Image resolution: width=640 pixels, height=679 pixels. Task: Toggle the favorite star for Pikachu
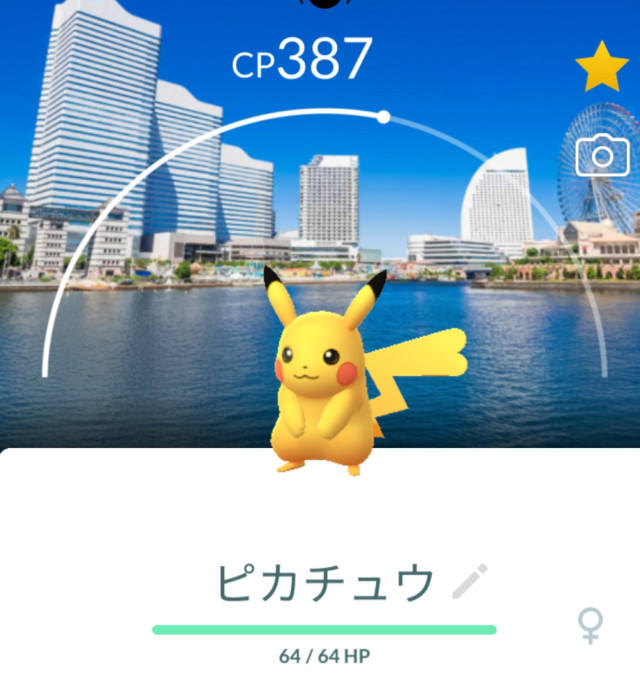[x=601, y=68]
